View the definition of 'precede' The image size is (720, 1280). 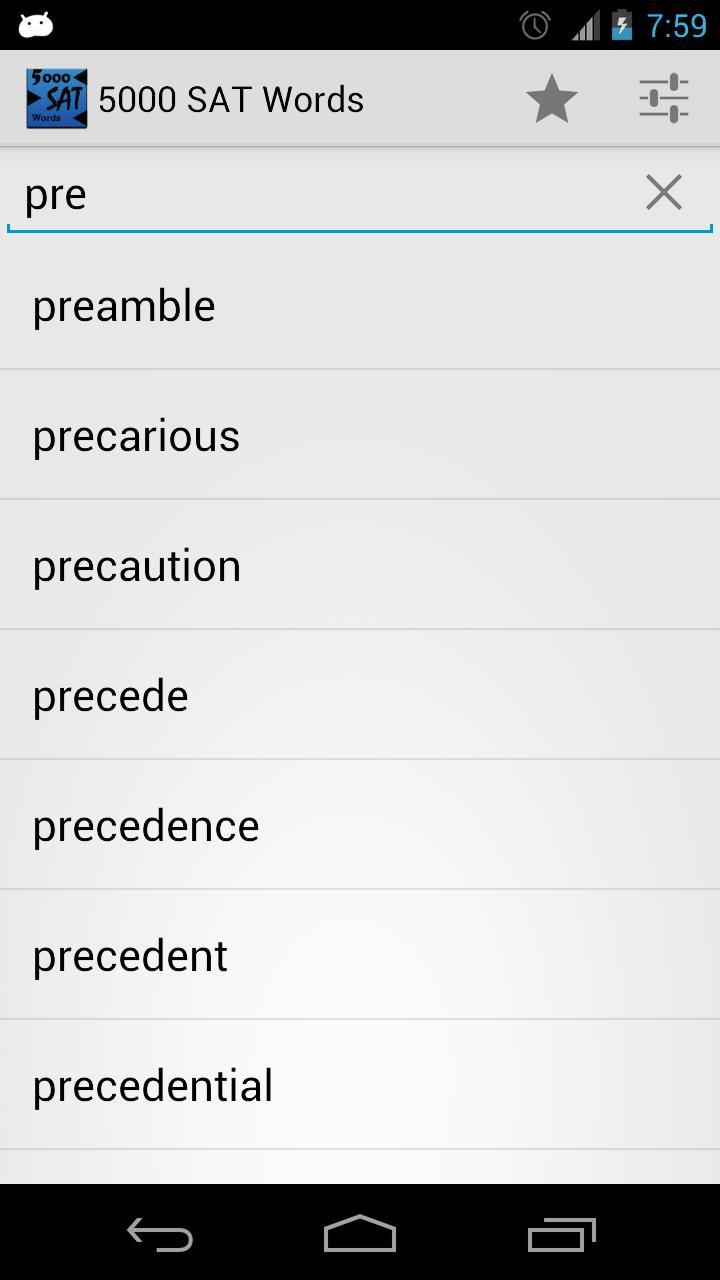[360, 696]
